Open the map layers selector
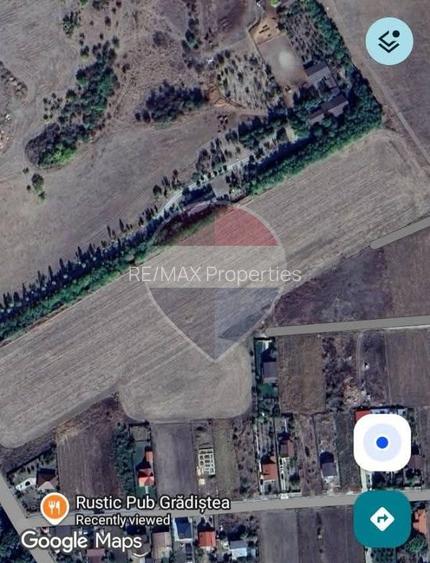The width and height of the screenshot is (430, 563). (389, 41)
